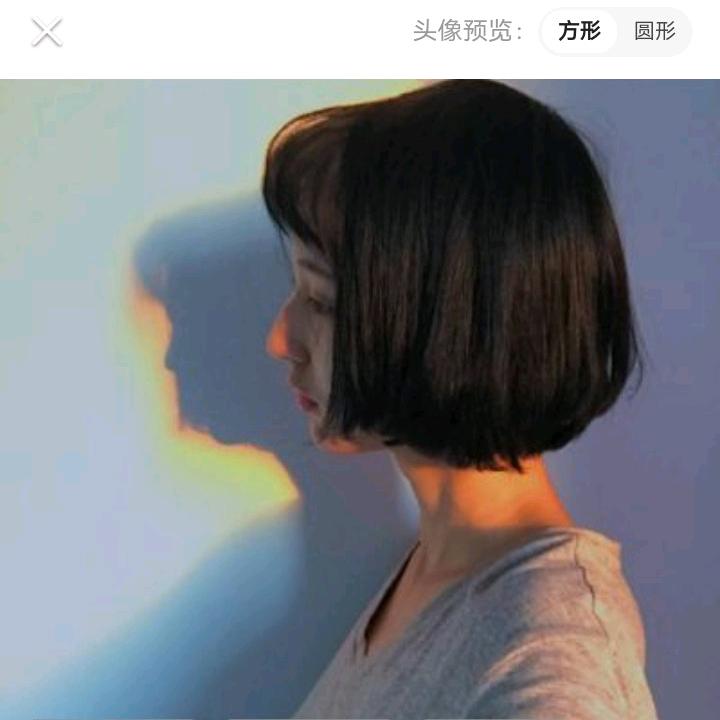Select the 方形 square preview option
The height and width of the screenshot is (720, 720).
coord(579,31)
